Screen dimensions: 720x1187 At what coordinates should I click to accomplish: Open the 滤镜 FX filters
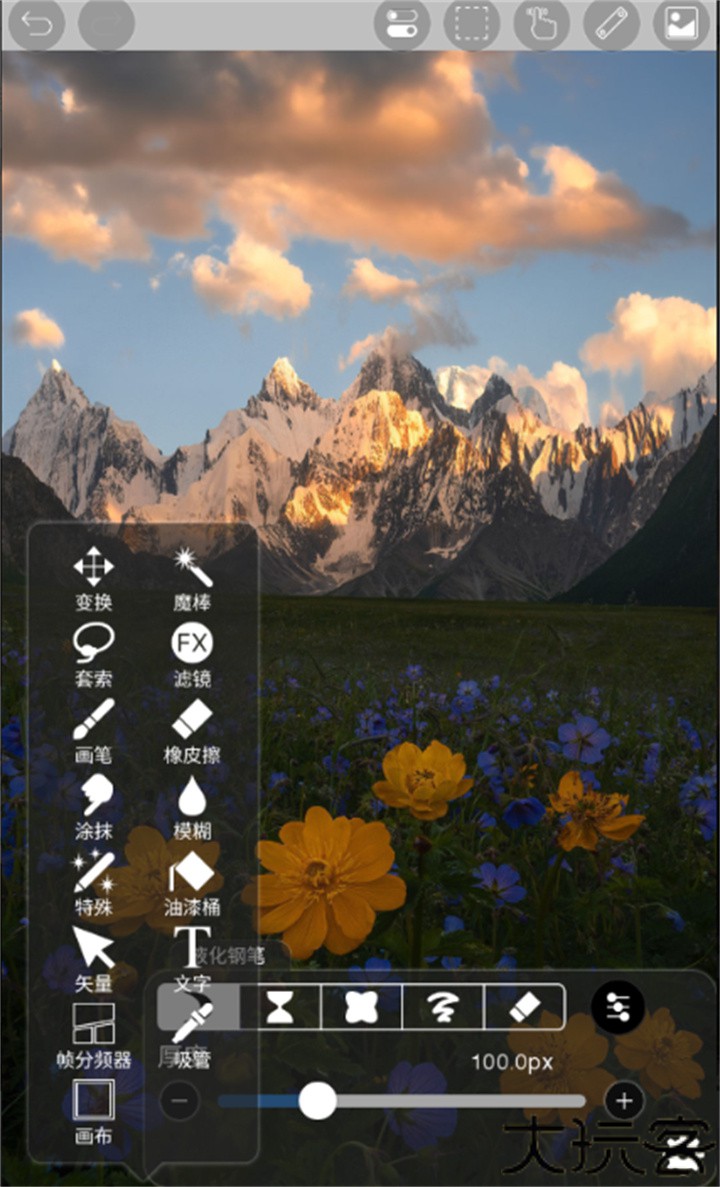pyautogui.click(x=192, y=655)
